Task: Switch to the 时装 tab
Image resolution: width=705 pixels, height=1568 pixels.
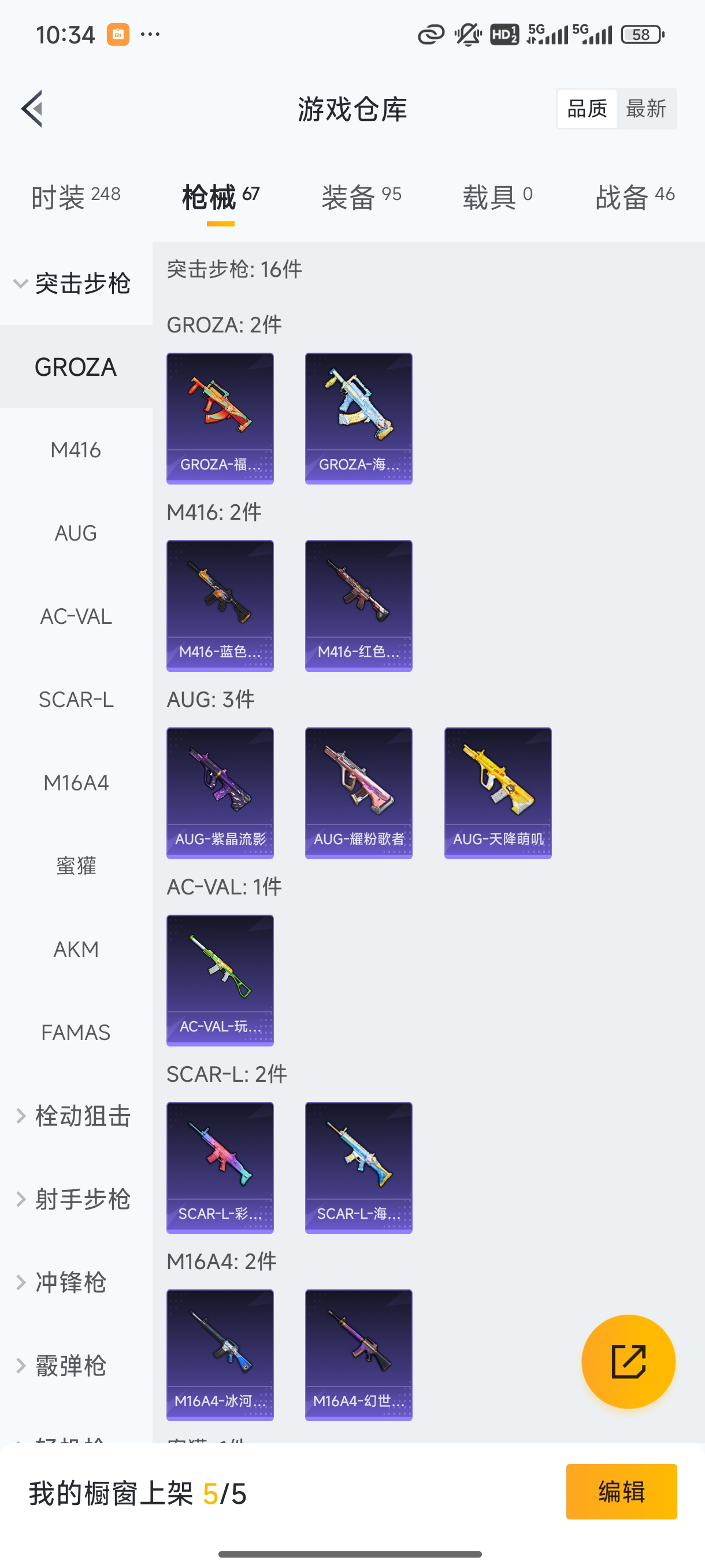Action: 76,197
